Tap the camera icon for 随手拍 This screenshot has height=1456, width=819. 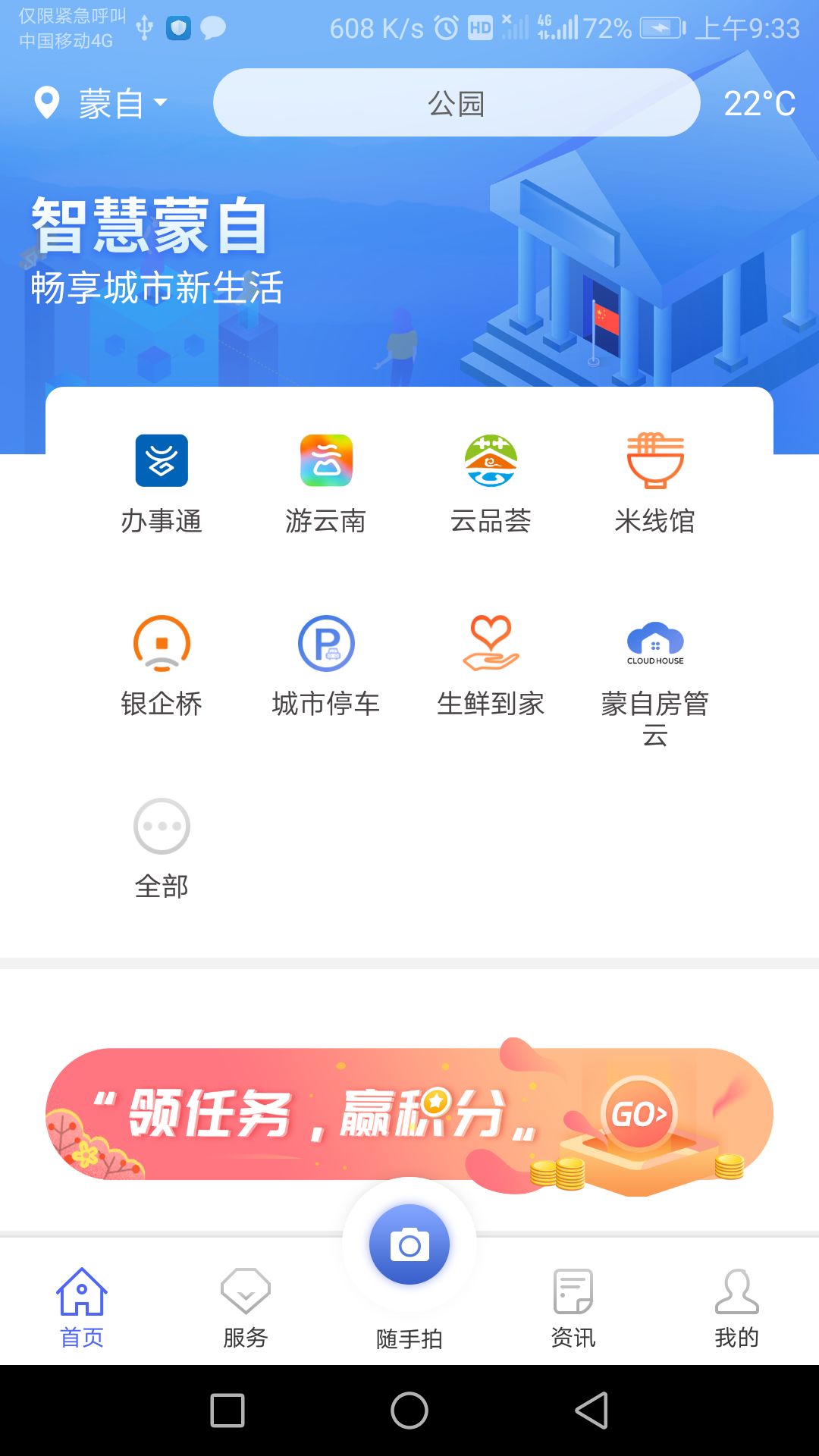coord(409,1245)
